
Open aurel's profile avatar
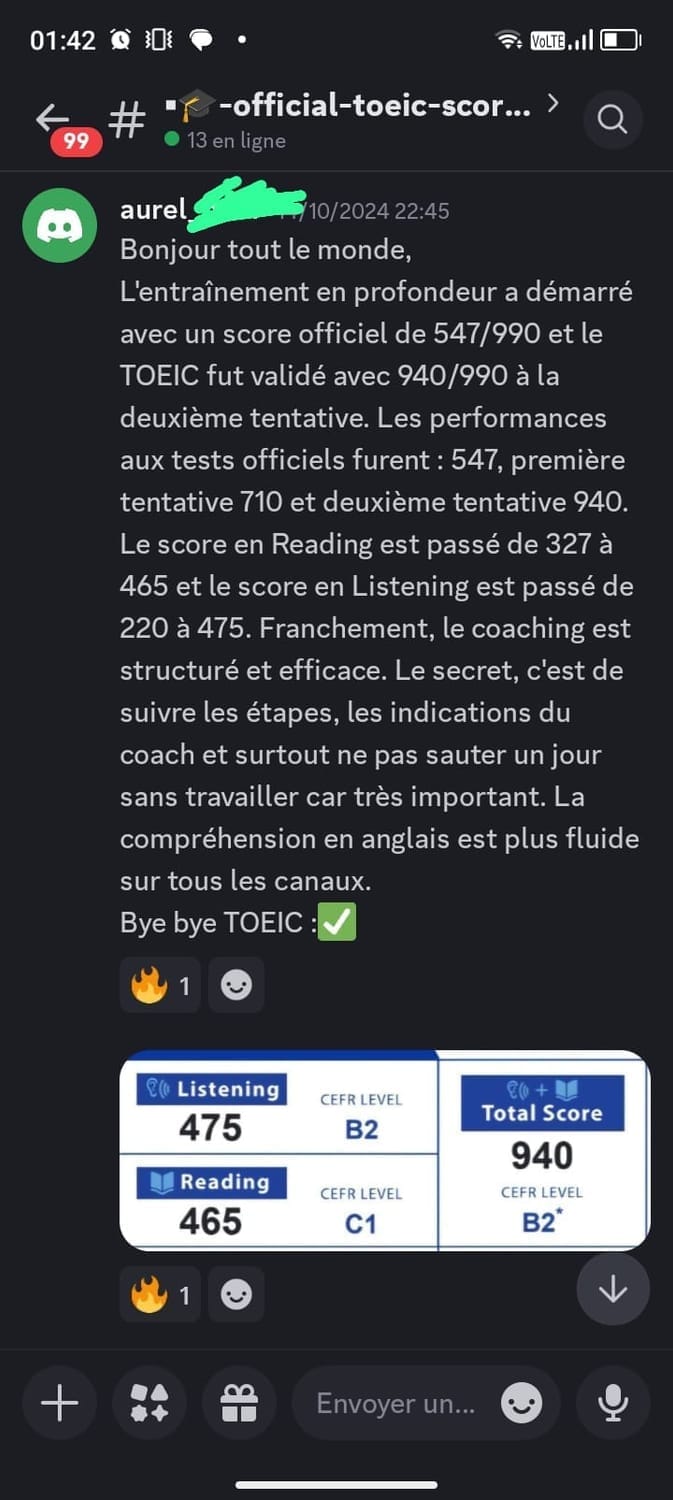click(x=59, y=226)
